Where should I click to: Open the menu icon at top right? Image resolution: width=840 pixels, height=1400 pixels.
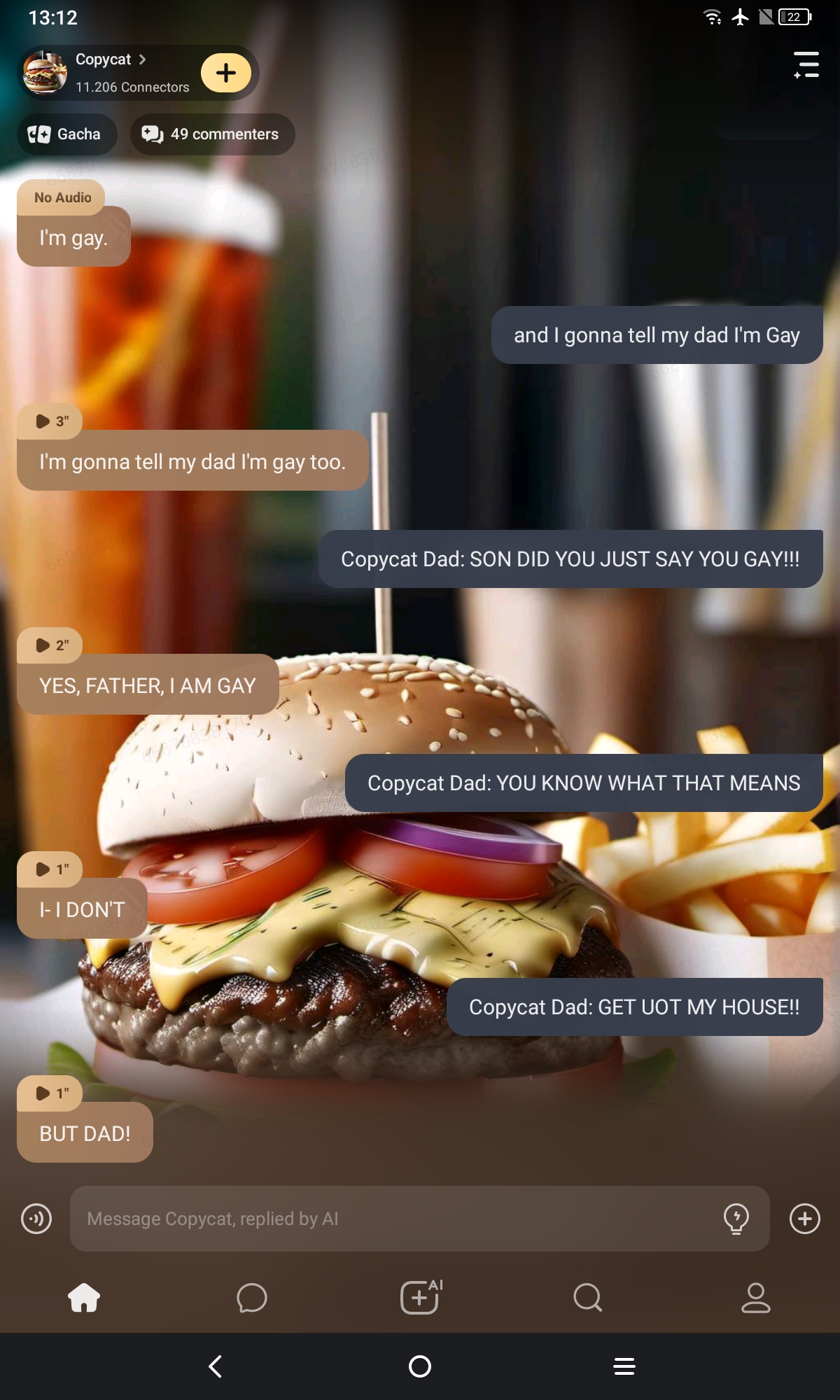pos(806,64)
